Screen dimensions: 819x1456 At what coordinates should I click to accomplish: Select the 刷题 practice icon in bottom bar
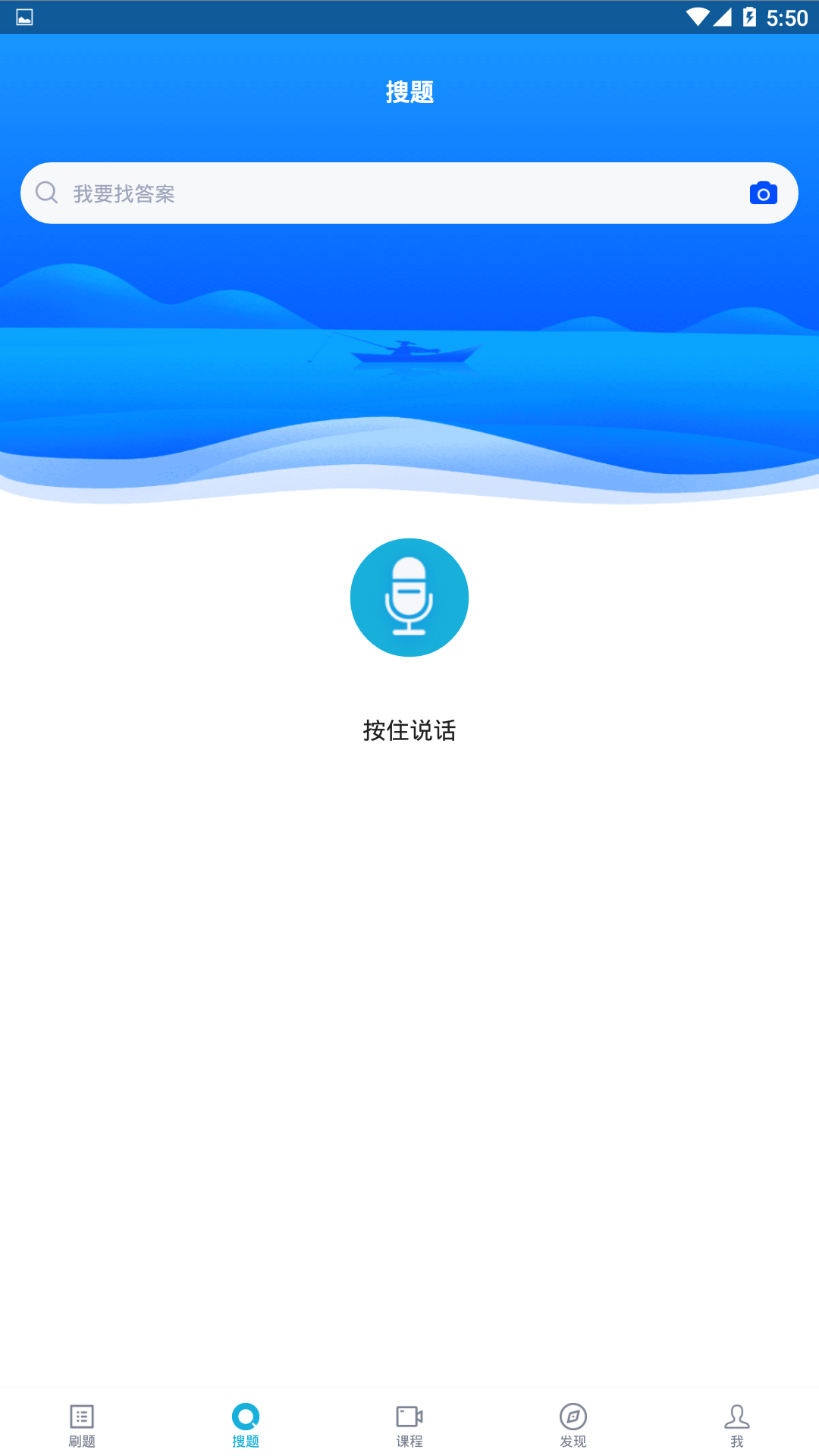81,1415
